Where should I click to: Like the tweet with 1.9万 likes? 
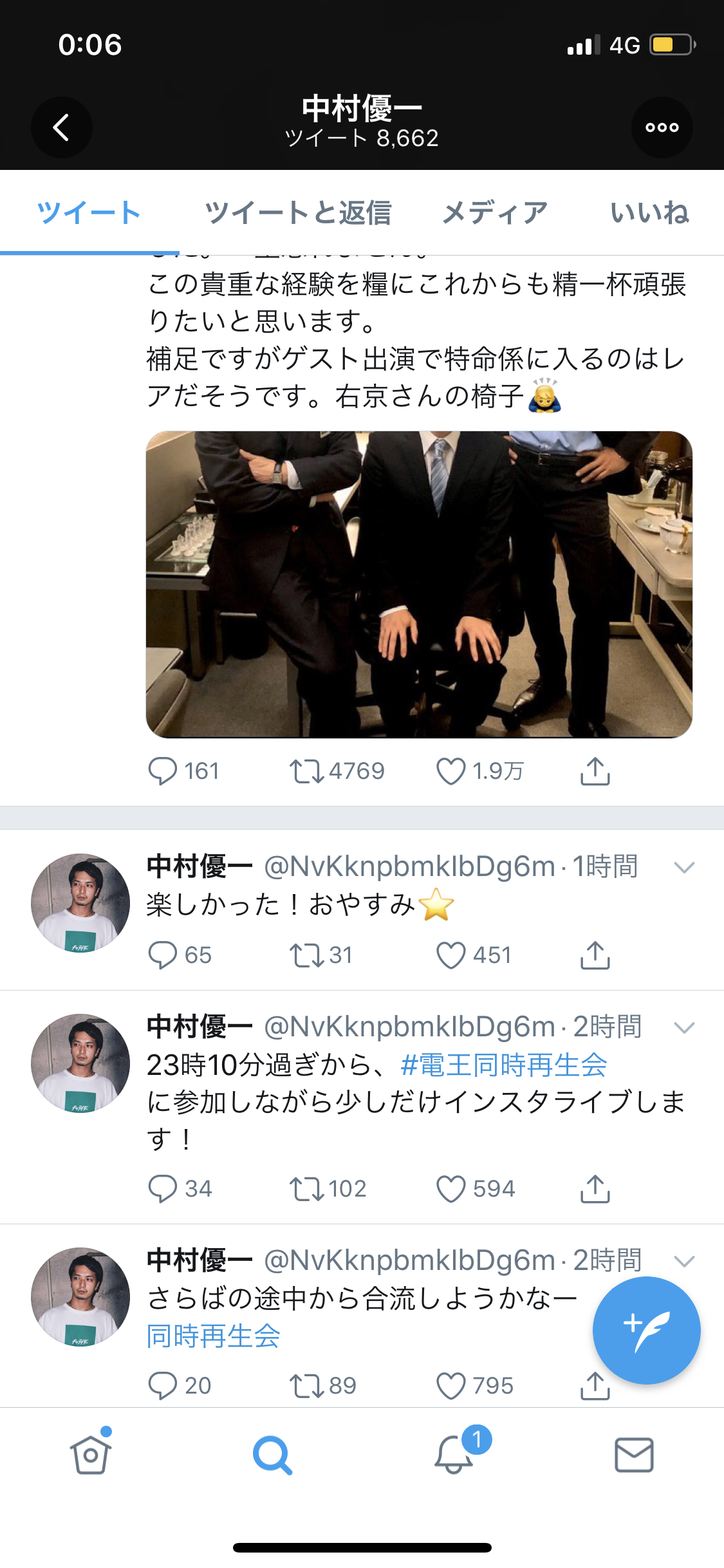451,771
